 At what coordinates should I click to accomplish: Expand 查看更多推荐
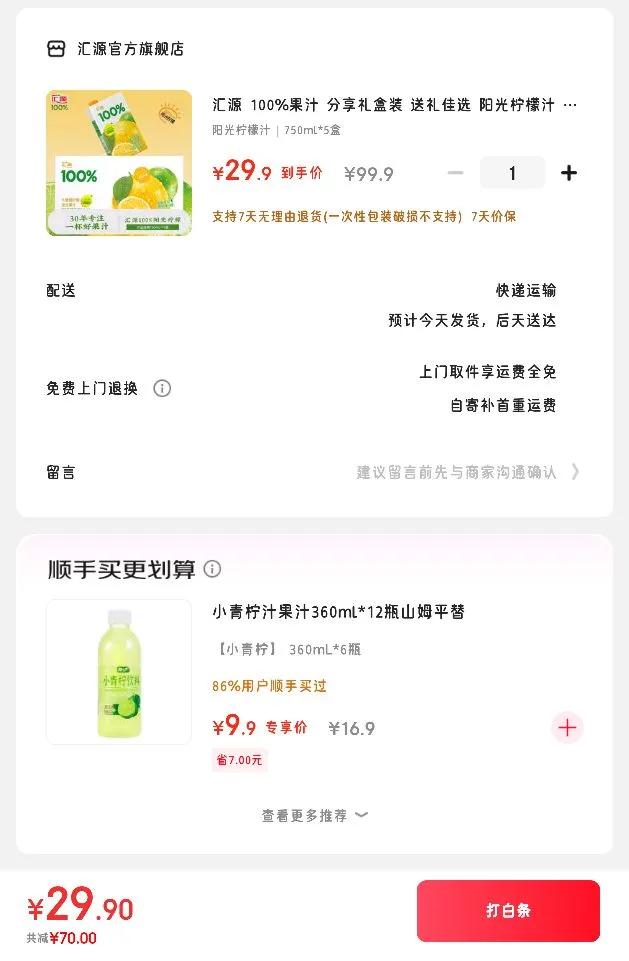pos(314,815)
